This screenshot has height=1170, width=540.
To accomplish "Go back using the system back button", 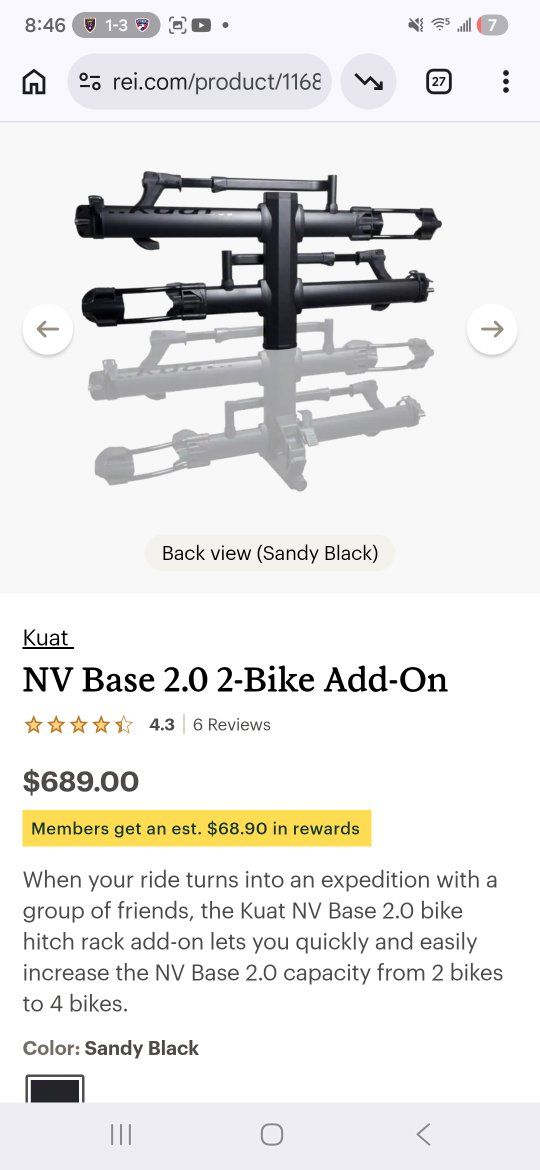I will [423, 1135].
